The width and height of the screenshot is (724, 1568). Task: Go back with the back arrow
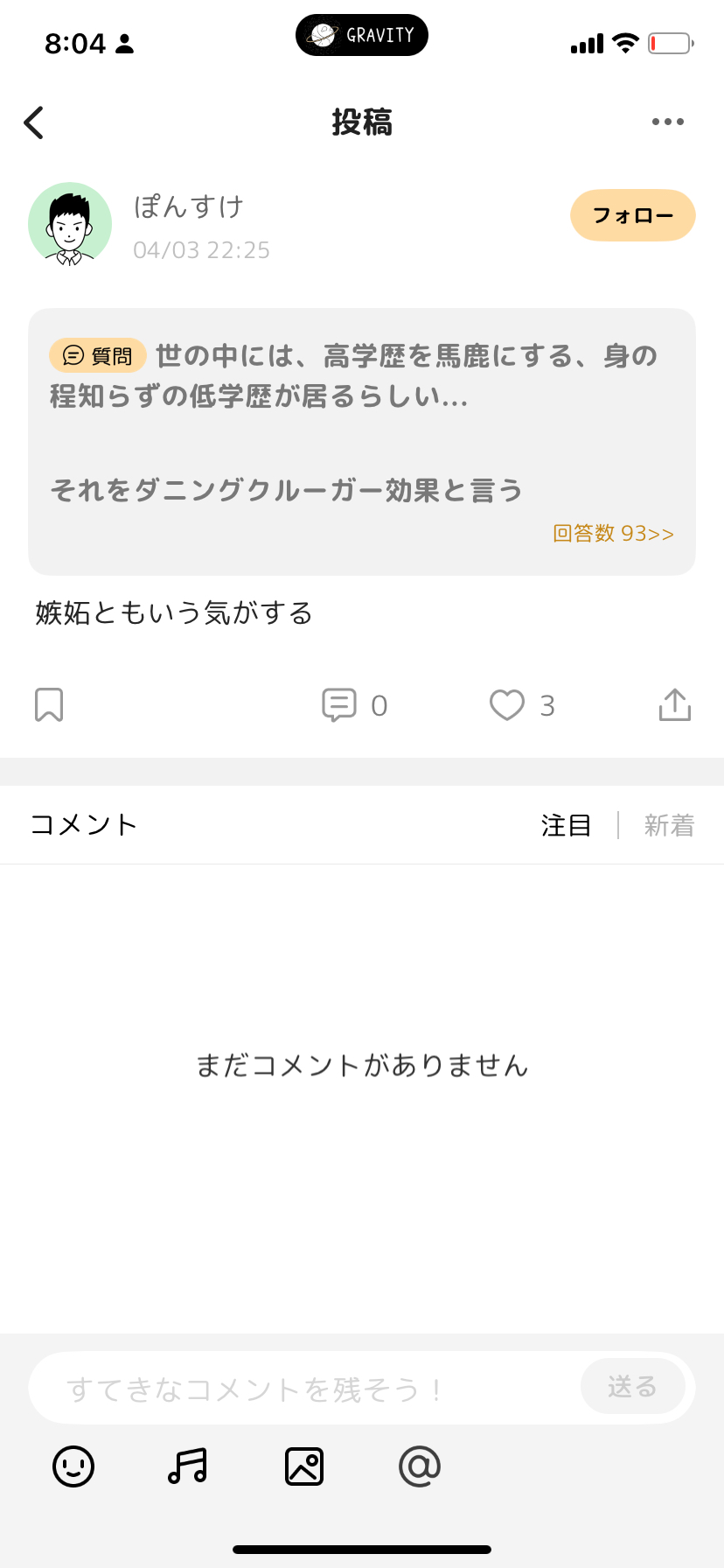pos(33,122)
